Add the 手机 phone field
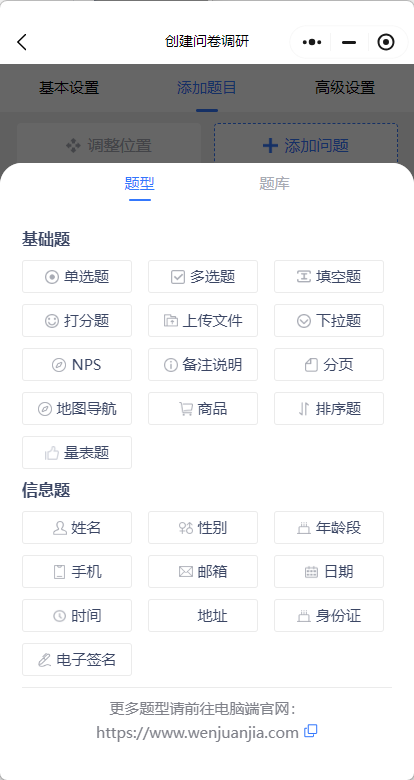 click(x=77, y=572)
